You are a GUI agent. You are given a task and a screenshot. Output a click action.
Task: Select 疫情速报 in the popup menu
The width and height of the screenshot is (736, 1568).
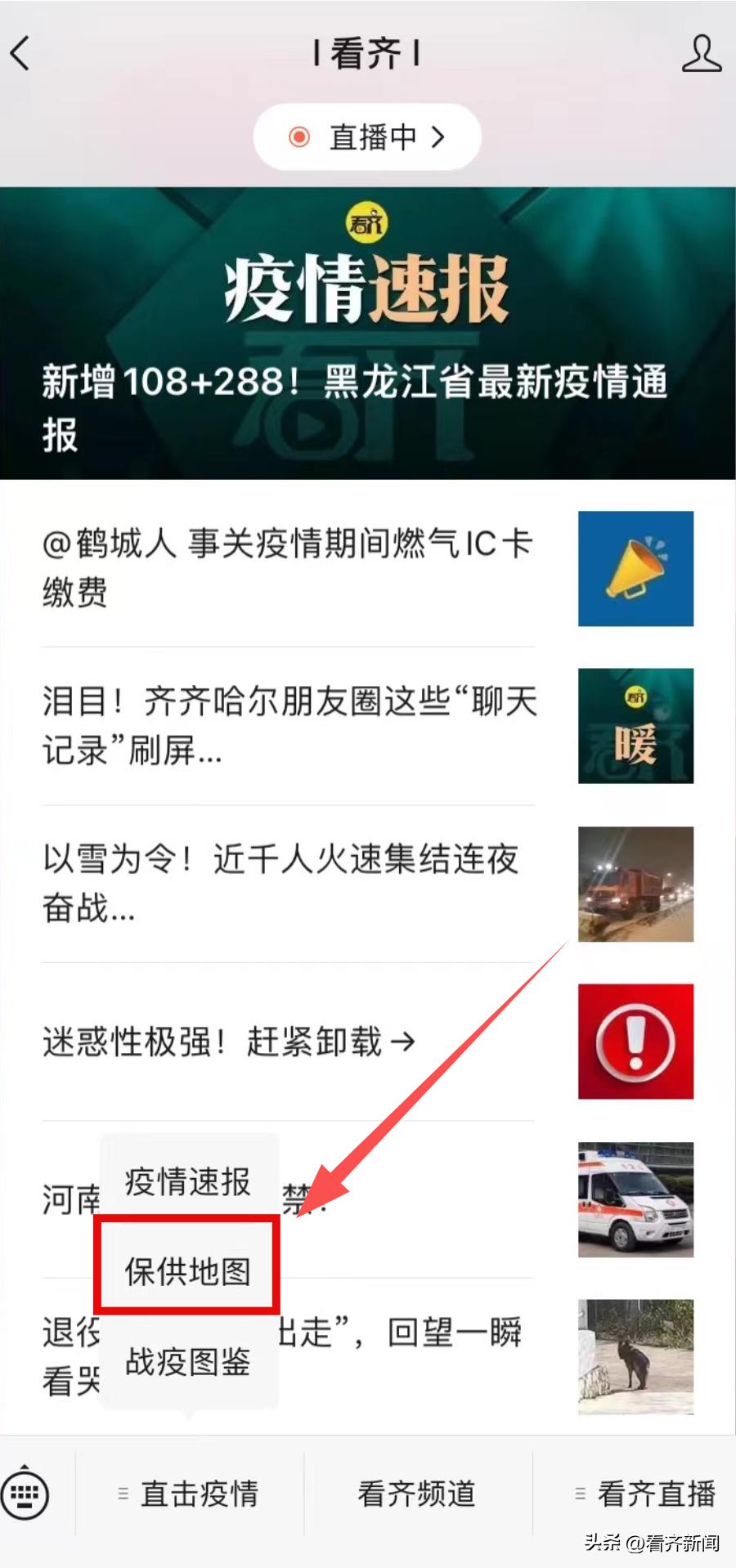[186, 1179]
